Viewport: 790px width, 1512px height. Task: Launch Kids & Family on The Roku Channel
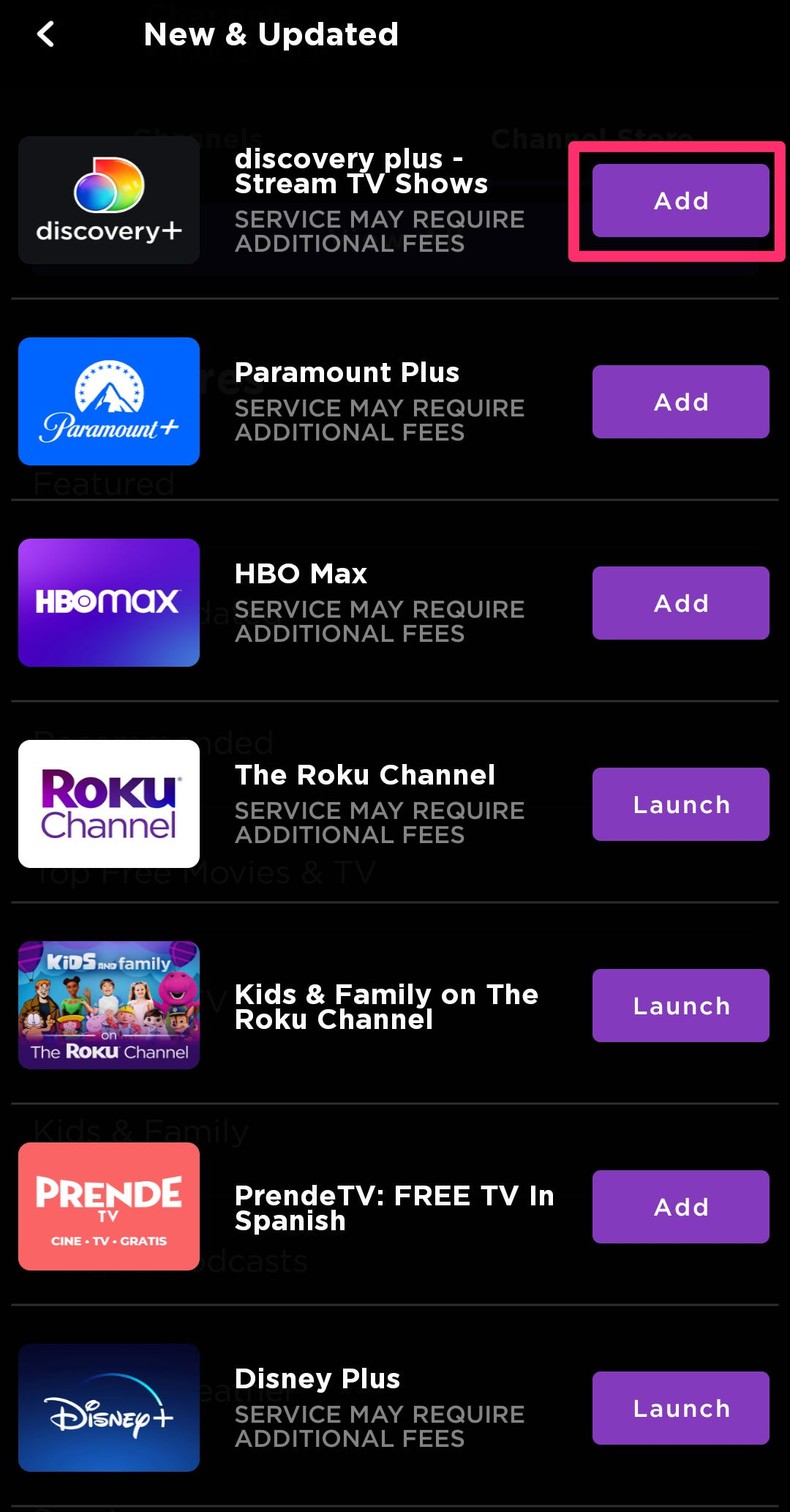pyautogui.click(x=680, y=1005)
